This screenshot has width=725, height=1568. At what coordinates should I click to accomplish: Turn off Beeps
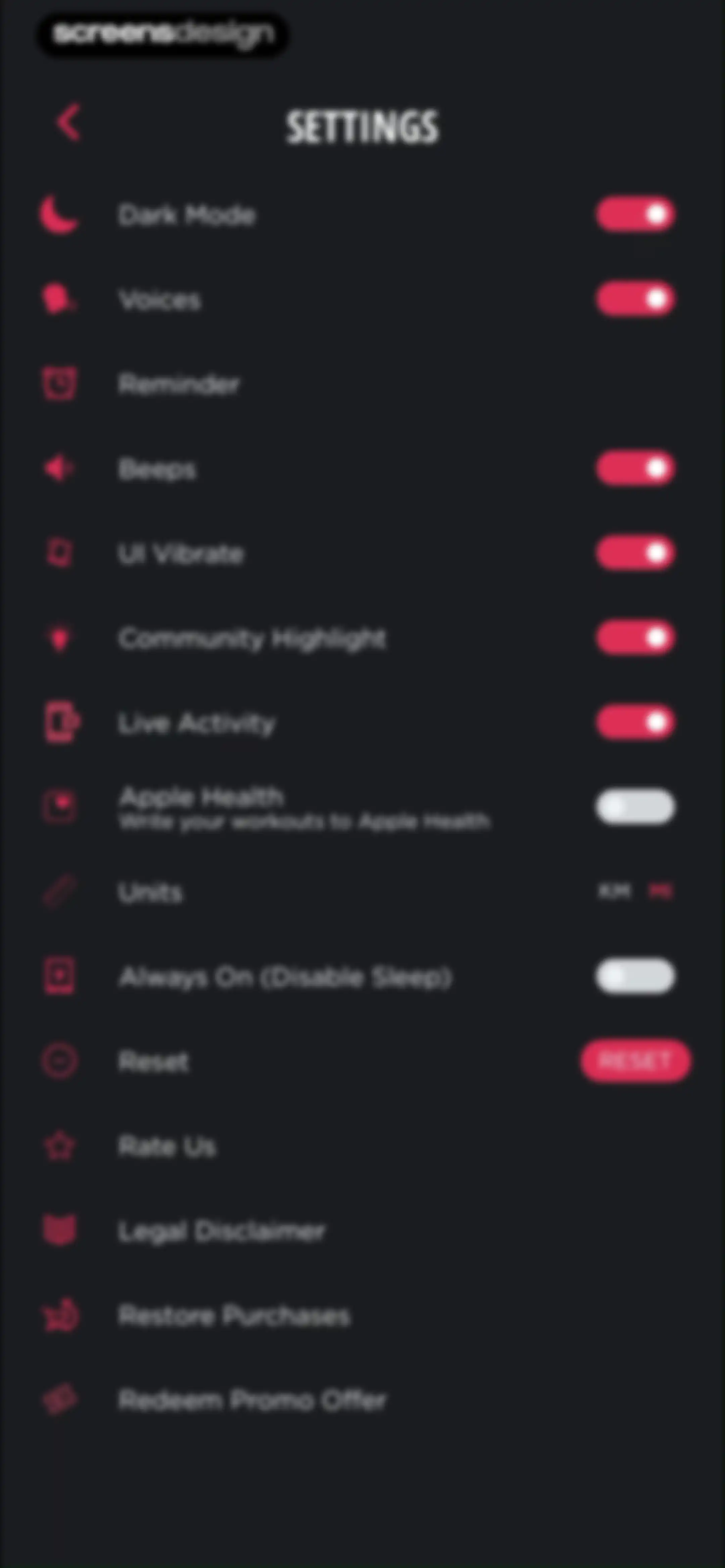coord(635,468)
